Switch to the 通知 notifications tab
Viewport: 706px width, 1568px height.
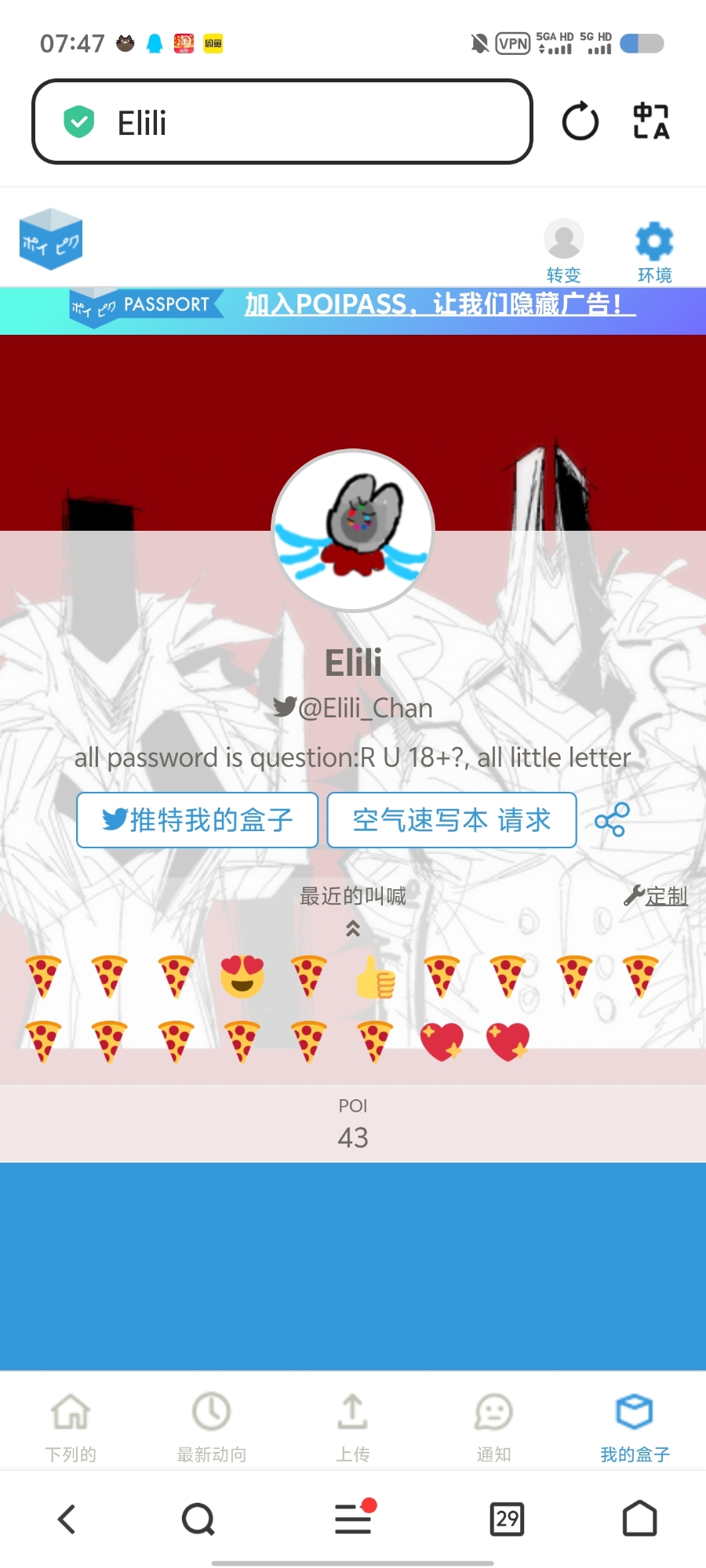coord(494,1427)
